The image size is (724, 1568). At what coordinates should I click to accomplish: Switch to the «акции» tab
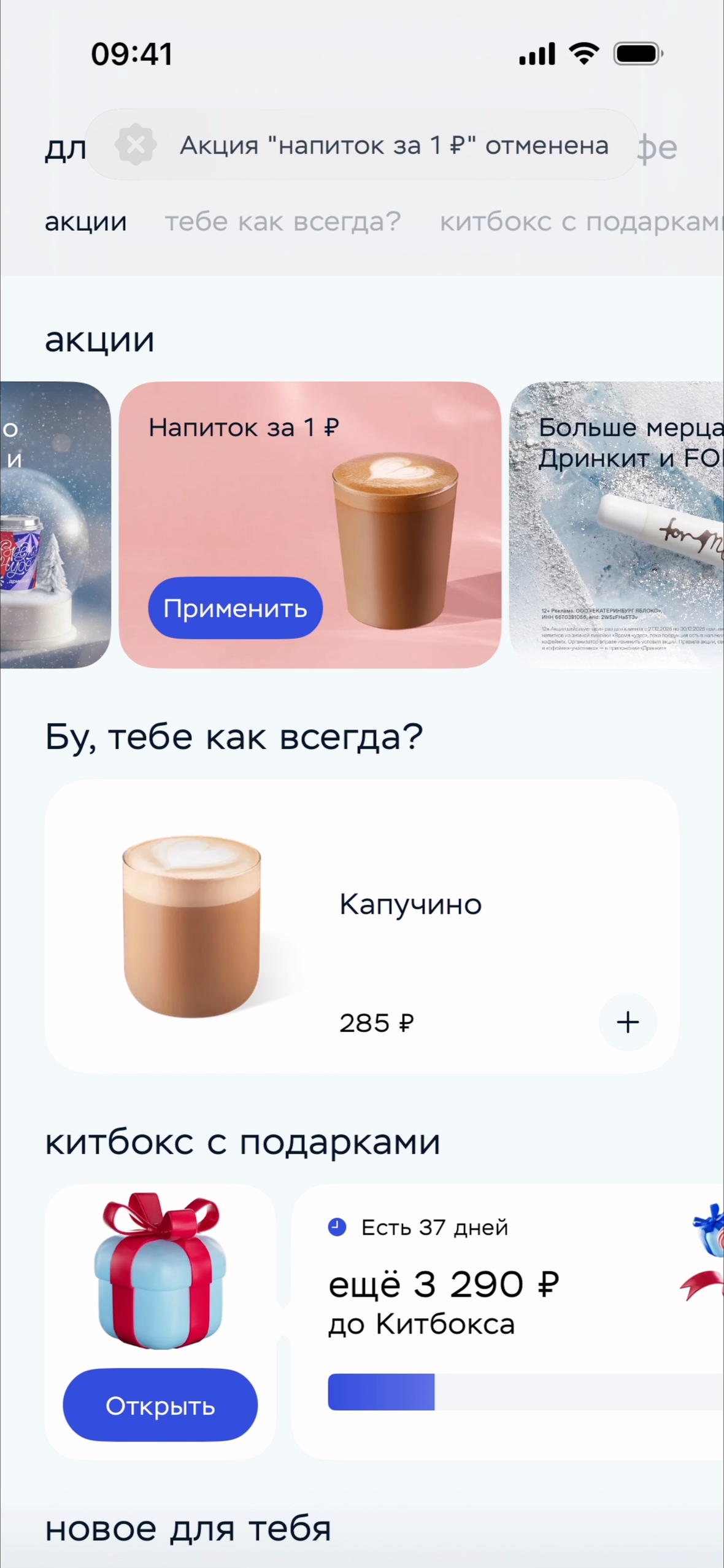(x=86, y=222)
